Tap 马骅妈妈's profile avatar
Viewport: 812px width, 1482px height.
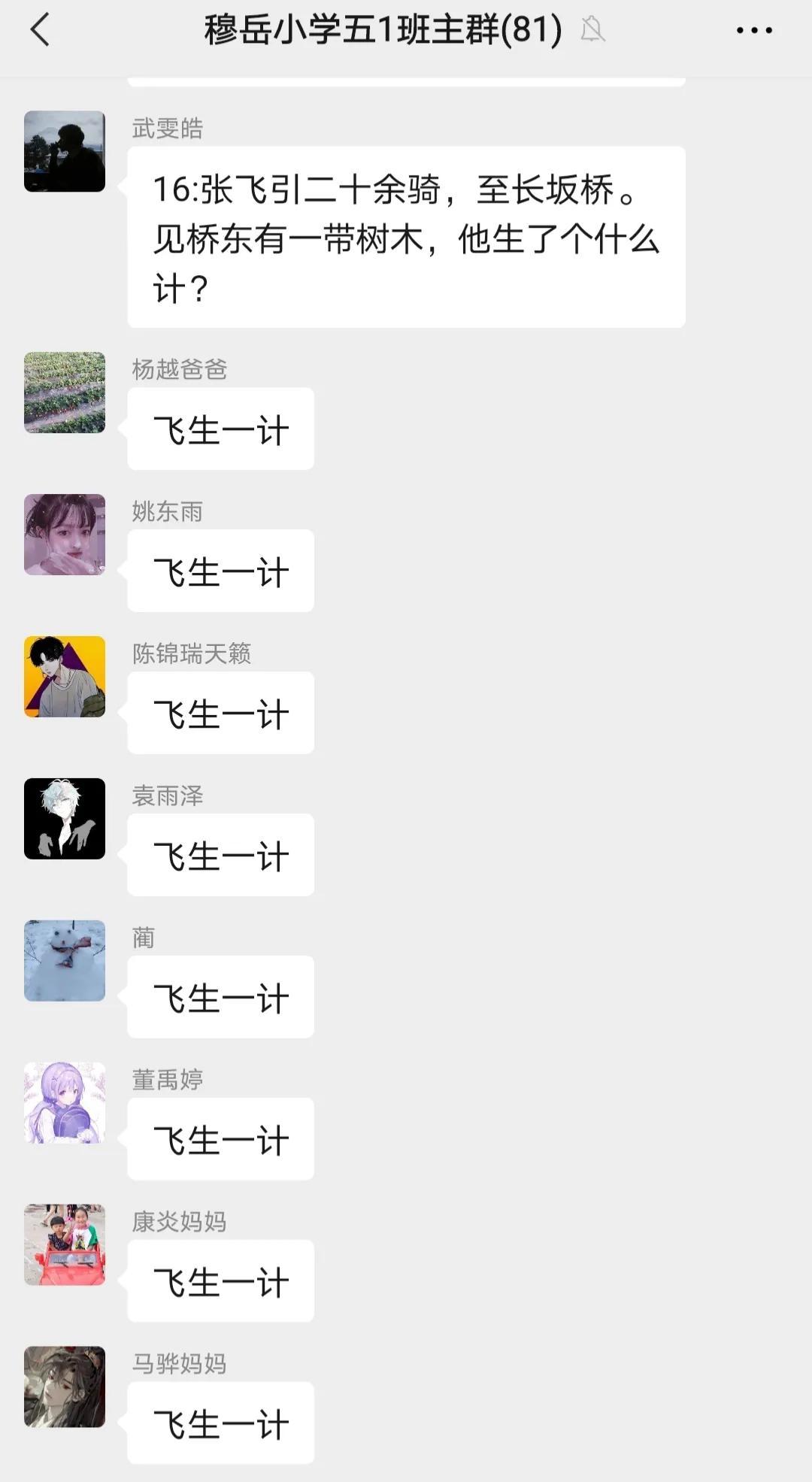click(x=65, y=1387)
